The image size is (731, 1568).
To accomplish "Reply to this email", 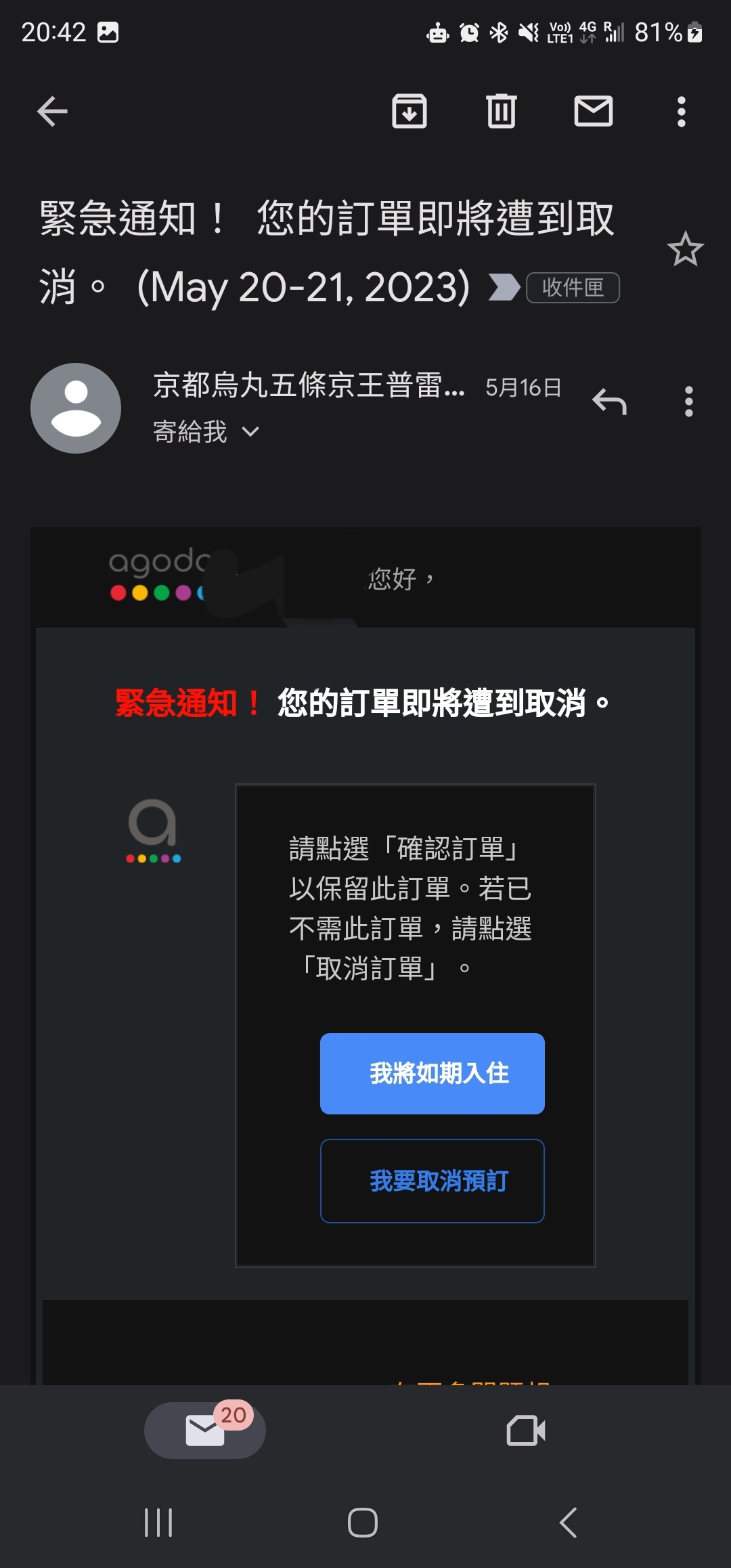I will coord(609,401).
